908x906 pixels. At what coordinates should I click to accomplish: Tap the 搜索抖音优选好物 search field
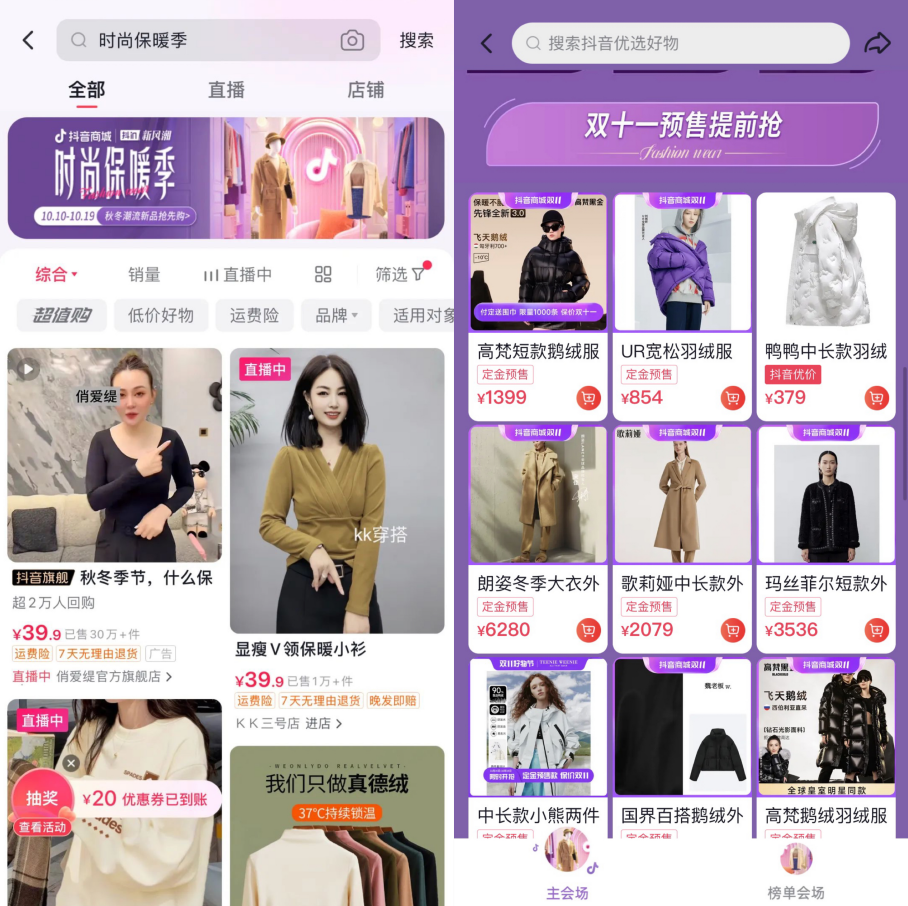click(680, 43)
